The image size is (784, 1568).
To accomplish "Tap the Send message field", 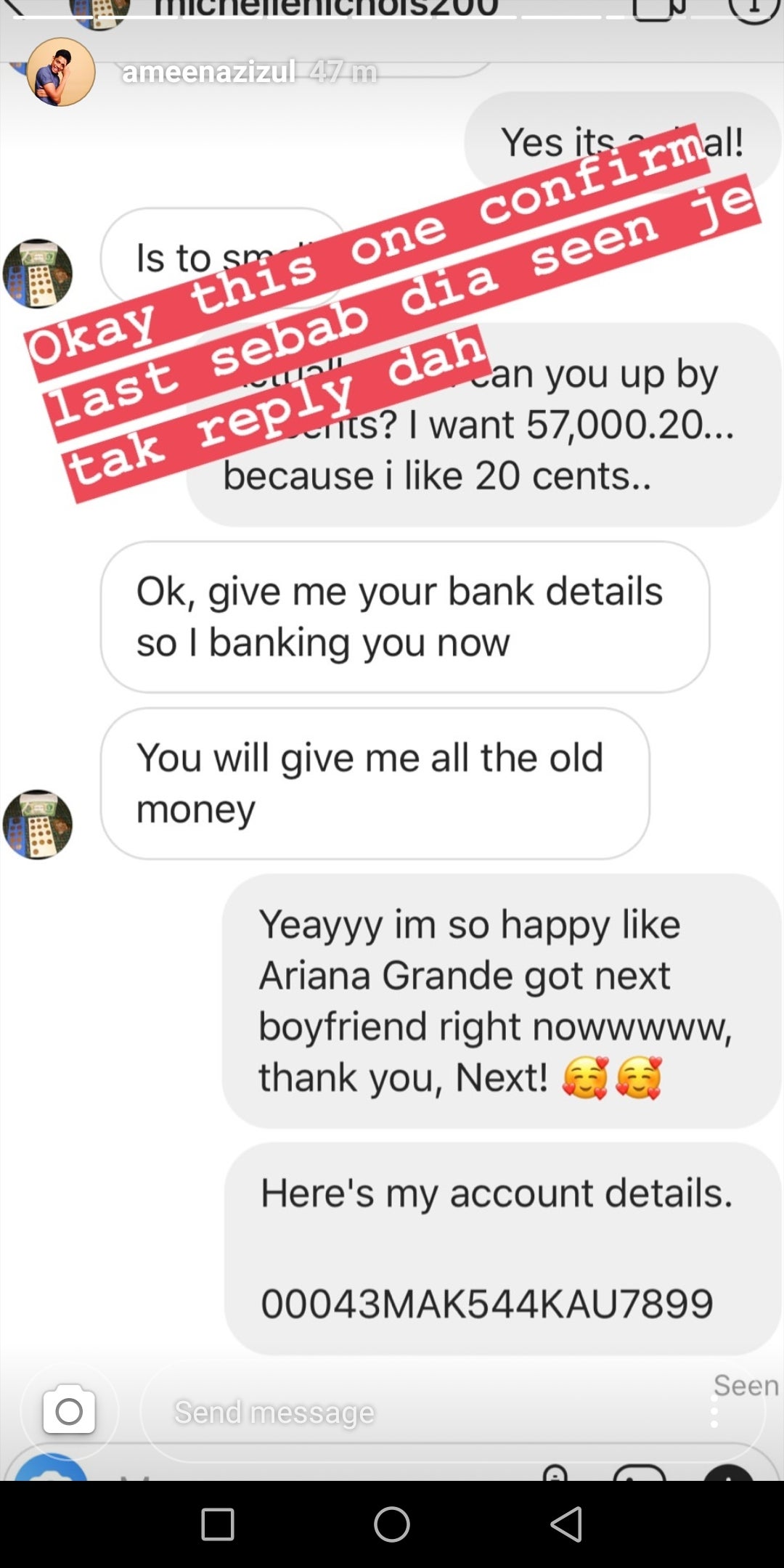I will [407, 1412].
